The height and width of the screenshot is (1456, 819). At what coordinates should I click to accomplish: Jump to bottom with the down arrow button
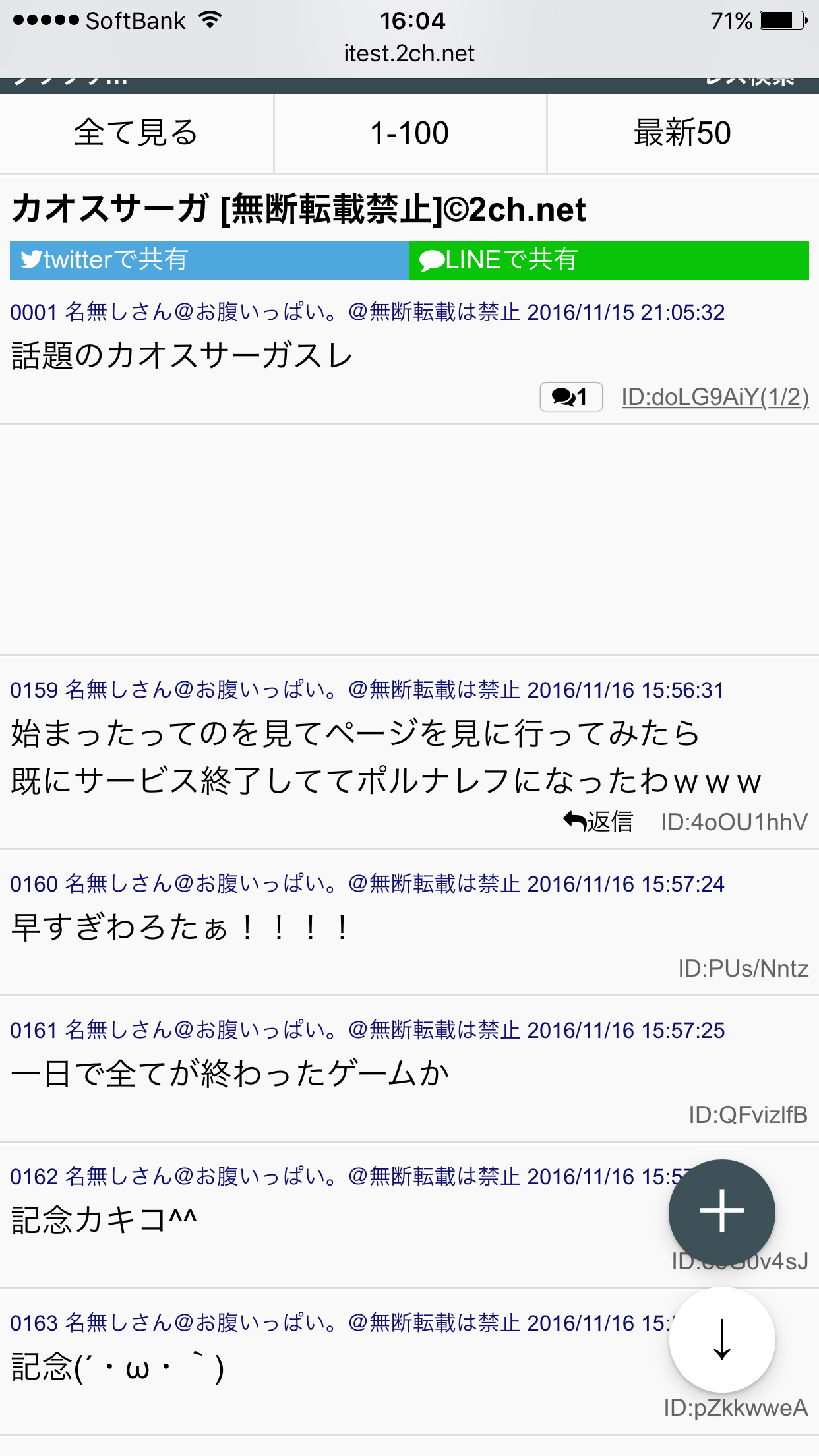[x=721, y=1339]
